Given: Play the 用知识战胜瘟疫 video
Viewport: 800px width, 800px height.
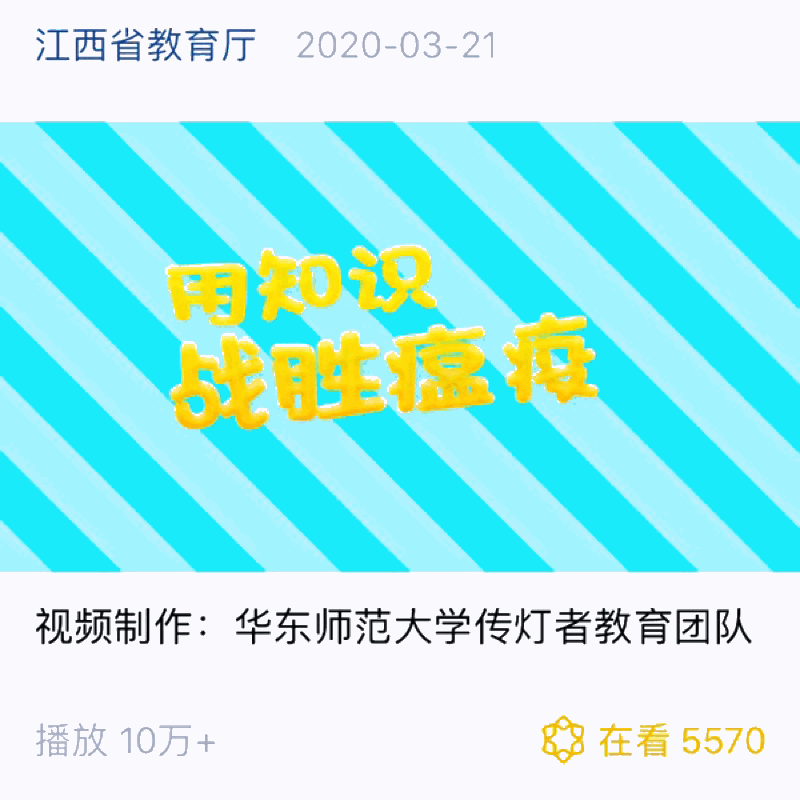Looking at the screenshot, I should pyautogui.click(x=400, y=346).
